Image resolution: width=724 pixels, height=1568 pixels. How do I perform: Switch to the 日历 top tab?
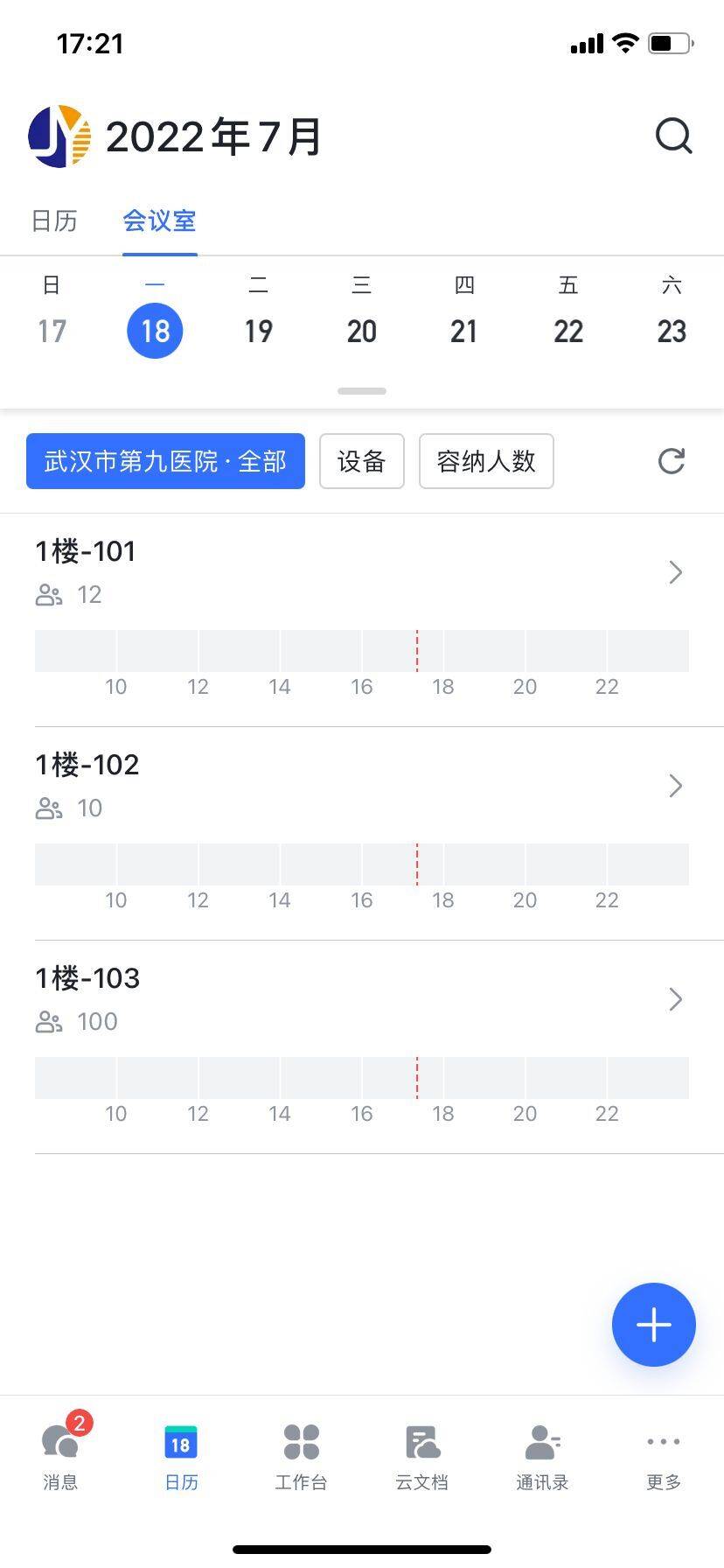point(54,220)
